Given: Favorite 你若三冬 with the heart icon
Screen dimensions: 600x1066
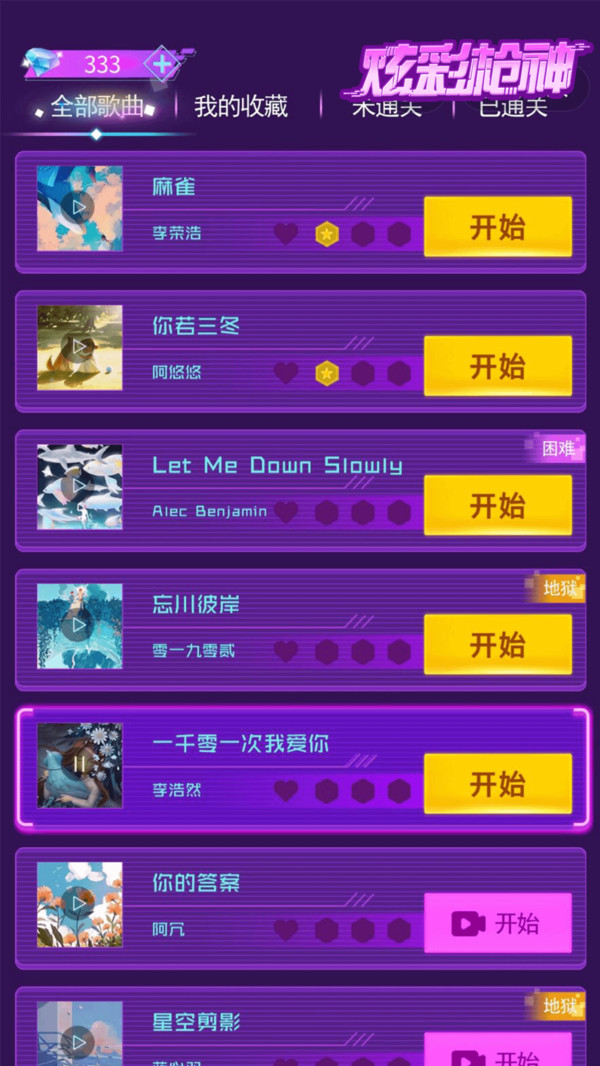Looking at the screenshot, I should tap(286, 373).
